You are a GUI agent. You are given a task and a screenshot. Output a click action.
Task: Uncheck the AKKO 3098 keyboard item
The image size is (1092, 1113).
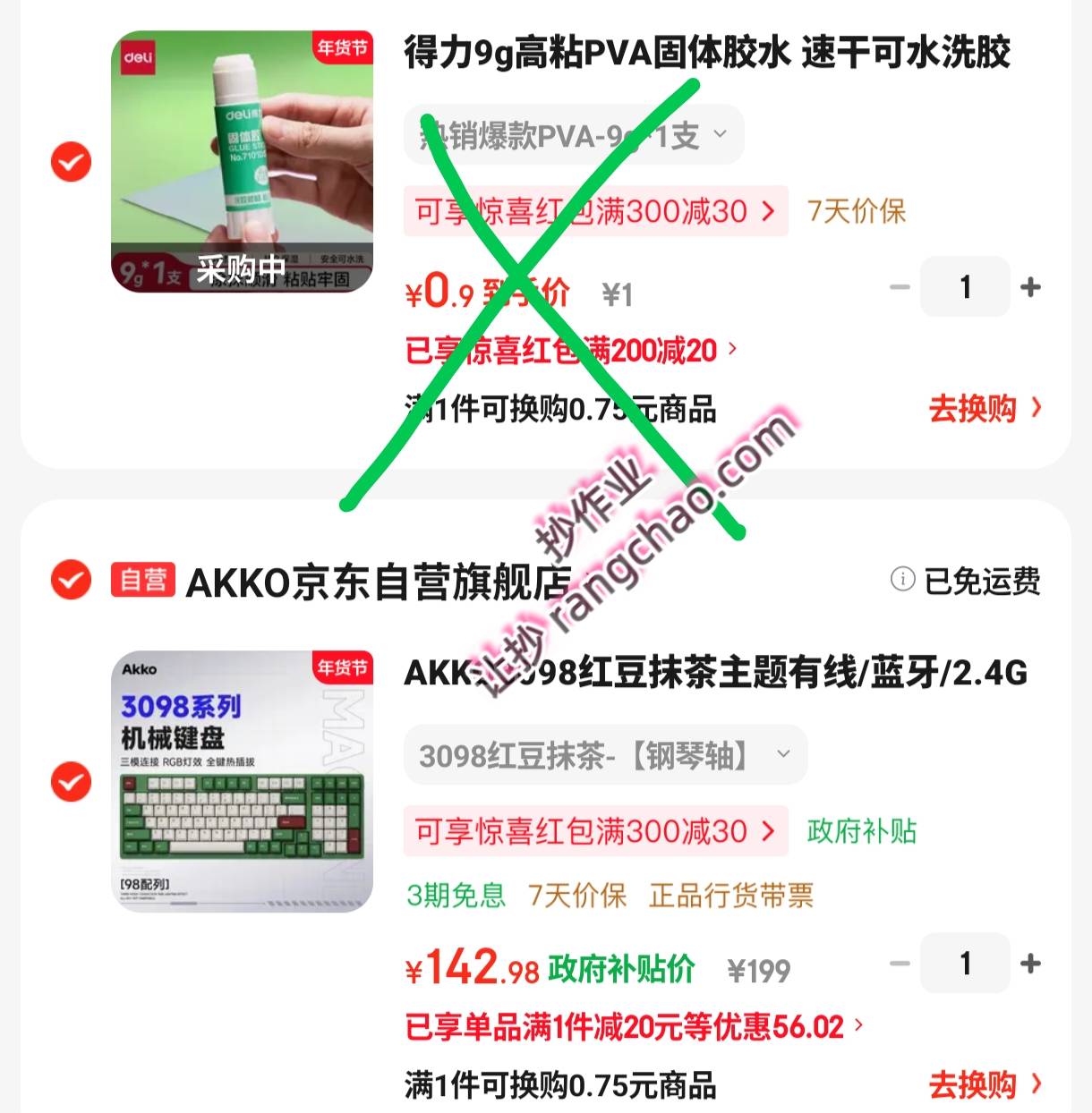[x=71, y=782]
